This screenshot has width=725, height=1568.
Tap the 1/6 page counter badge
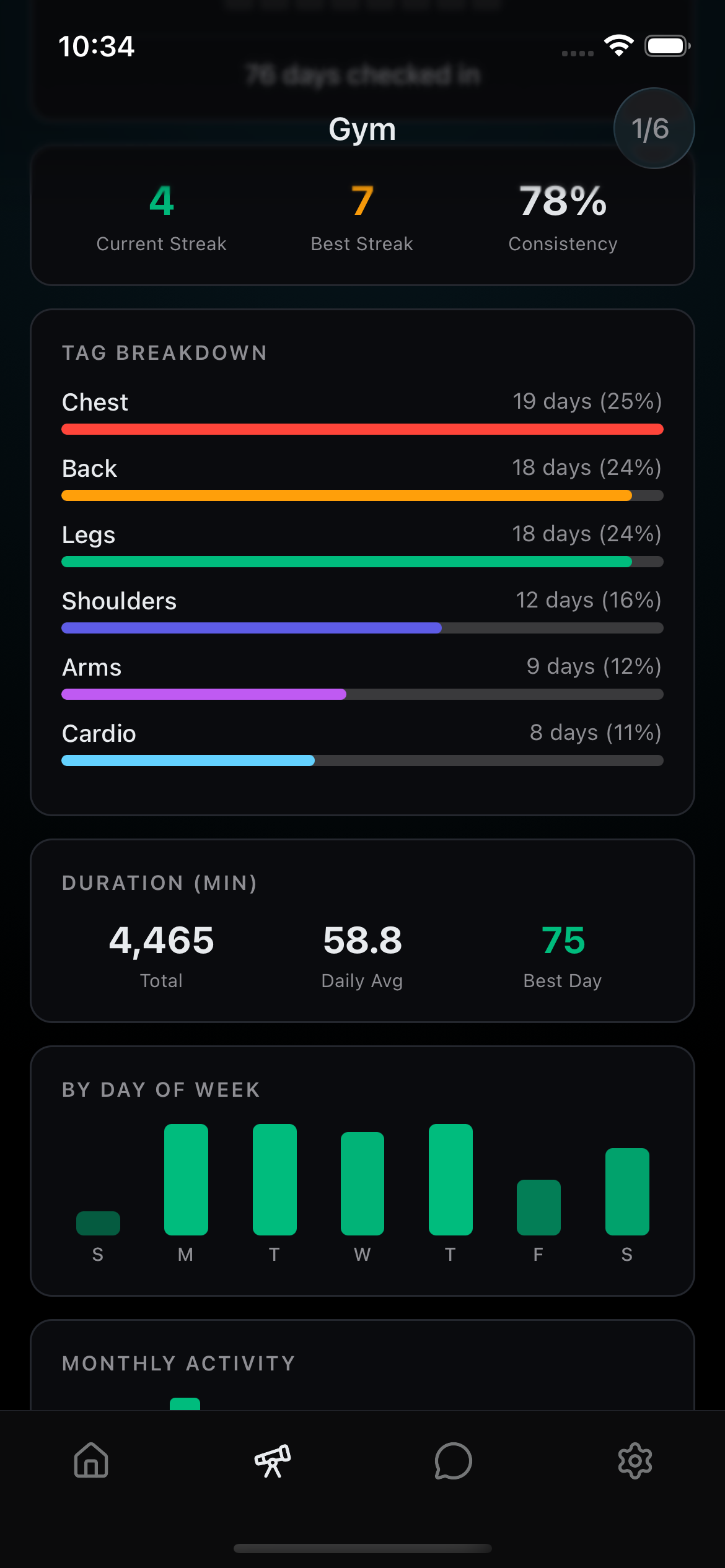click(653, 128)
